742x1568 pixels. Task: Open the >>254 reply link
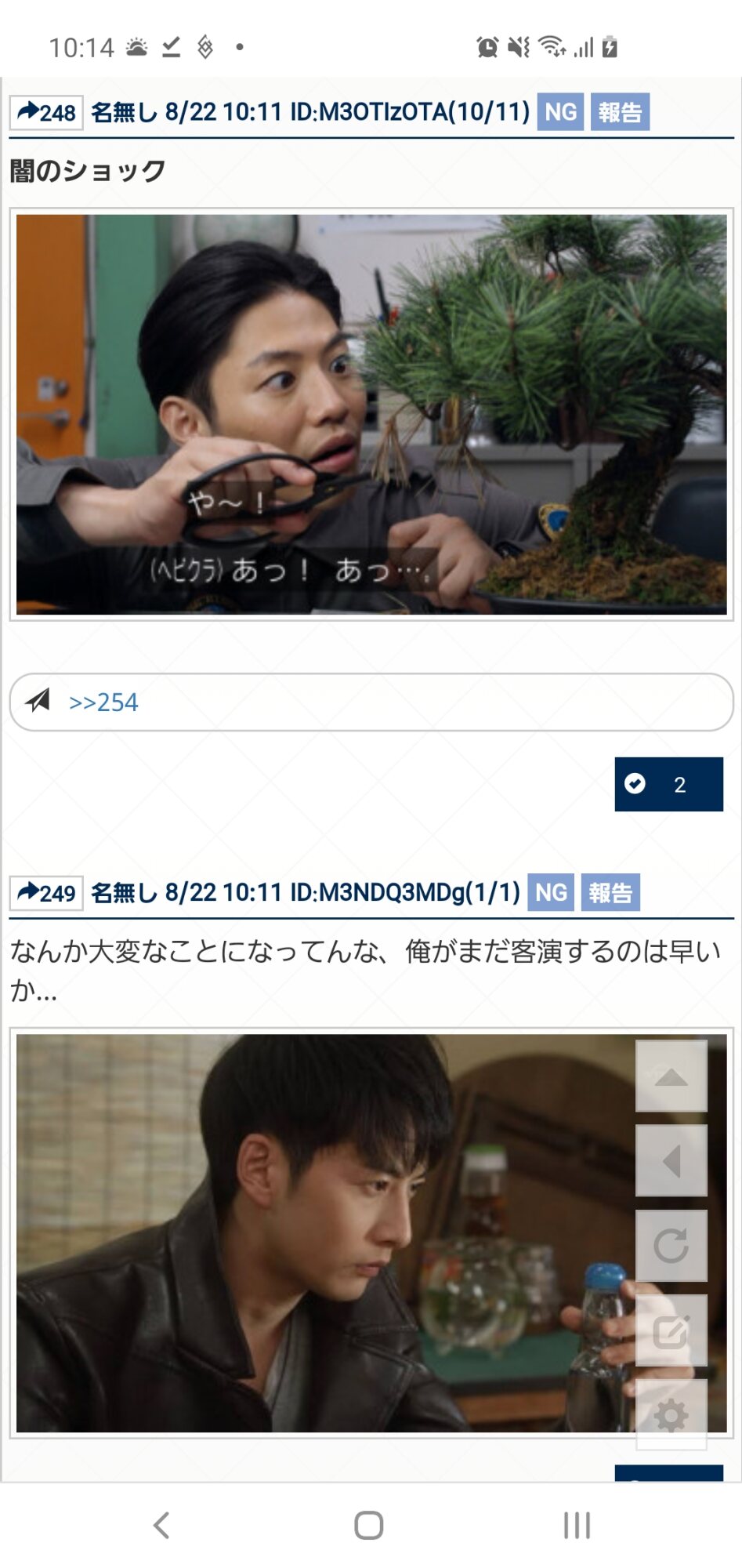click(x=103, y=702)
